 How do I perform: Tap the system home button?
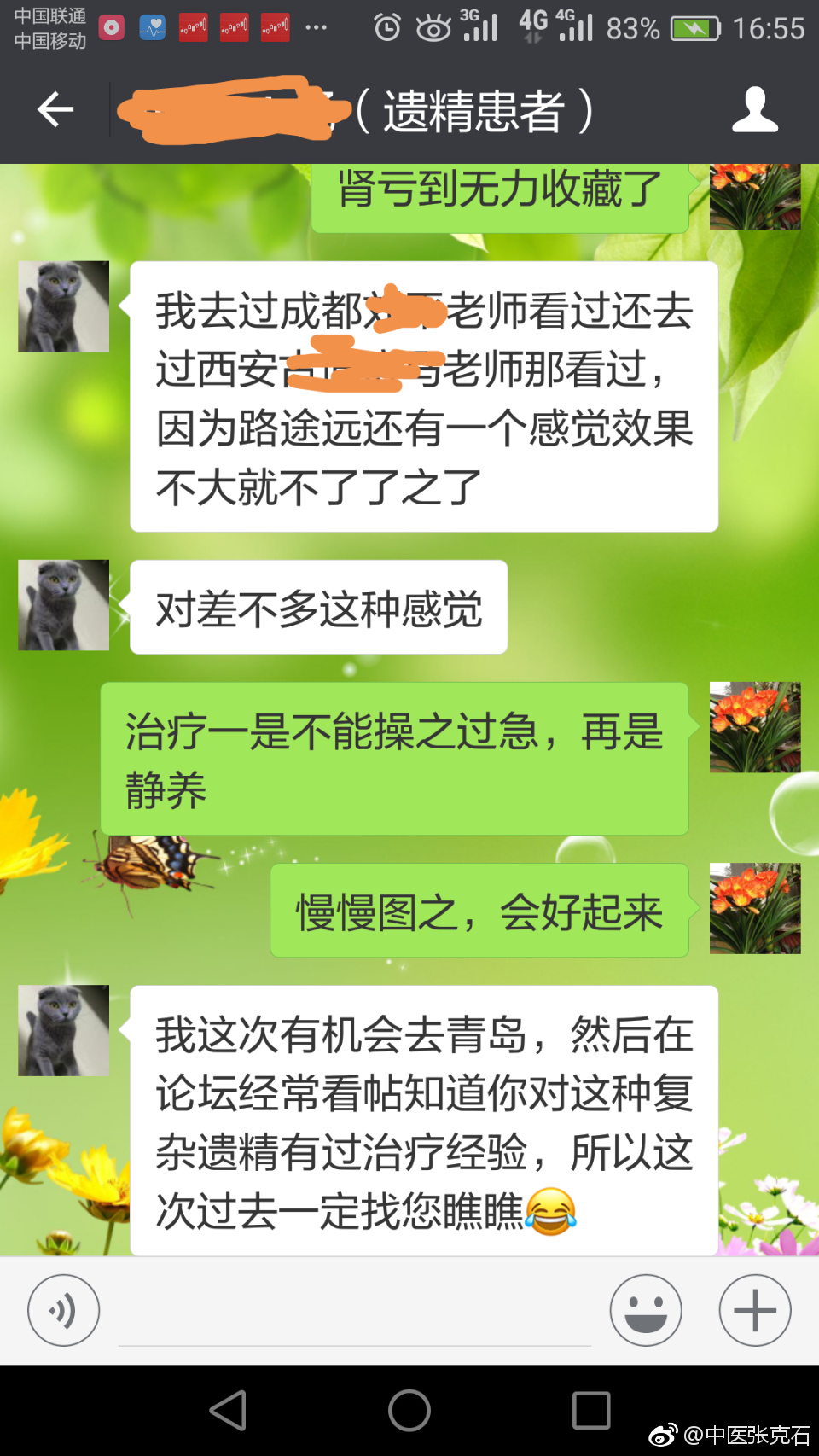pyautogui.click(x=409, y=1410)
